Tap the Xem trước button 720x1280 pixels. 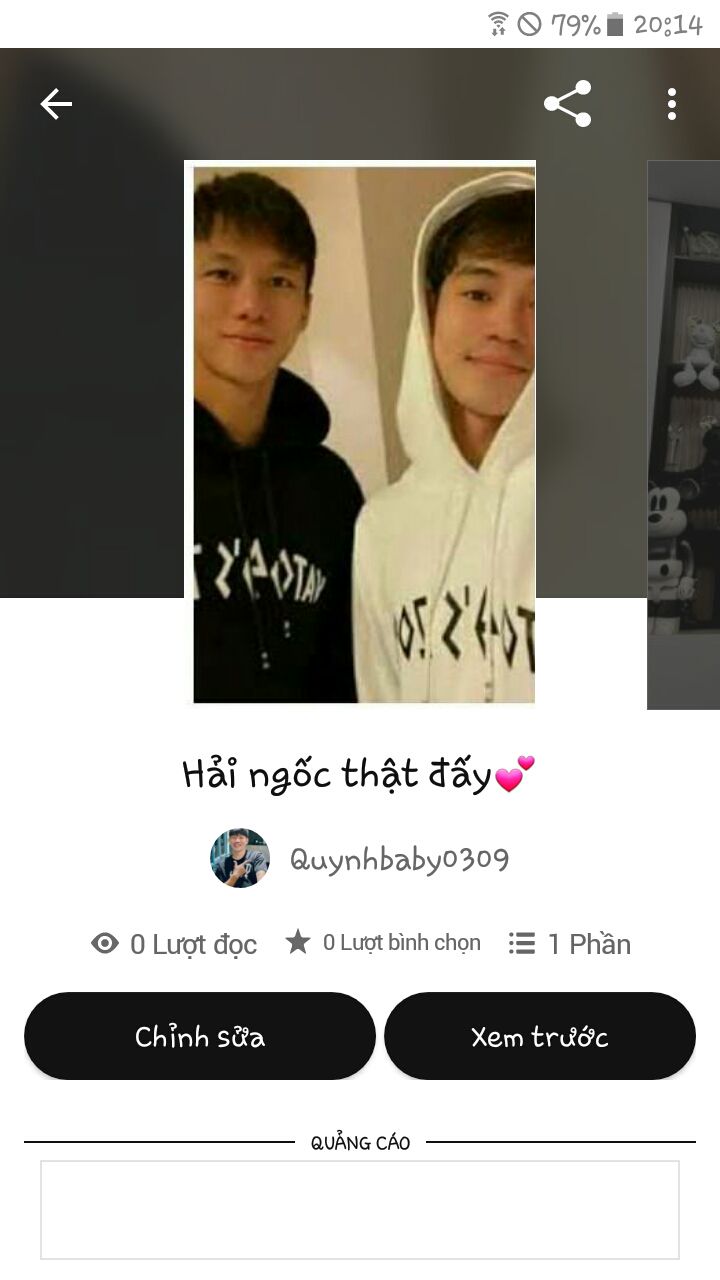coord(539,1036)
